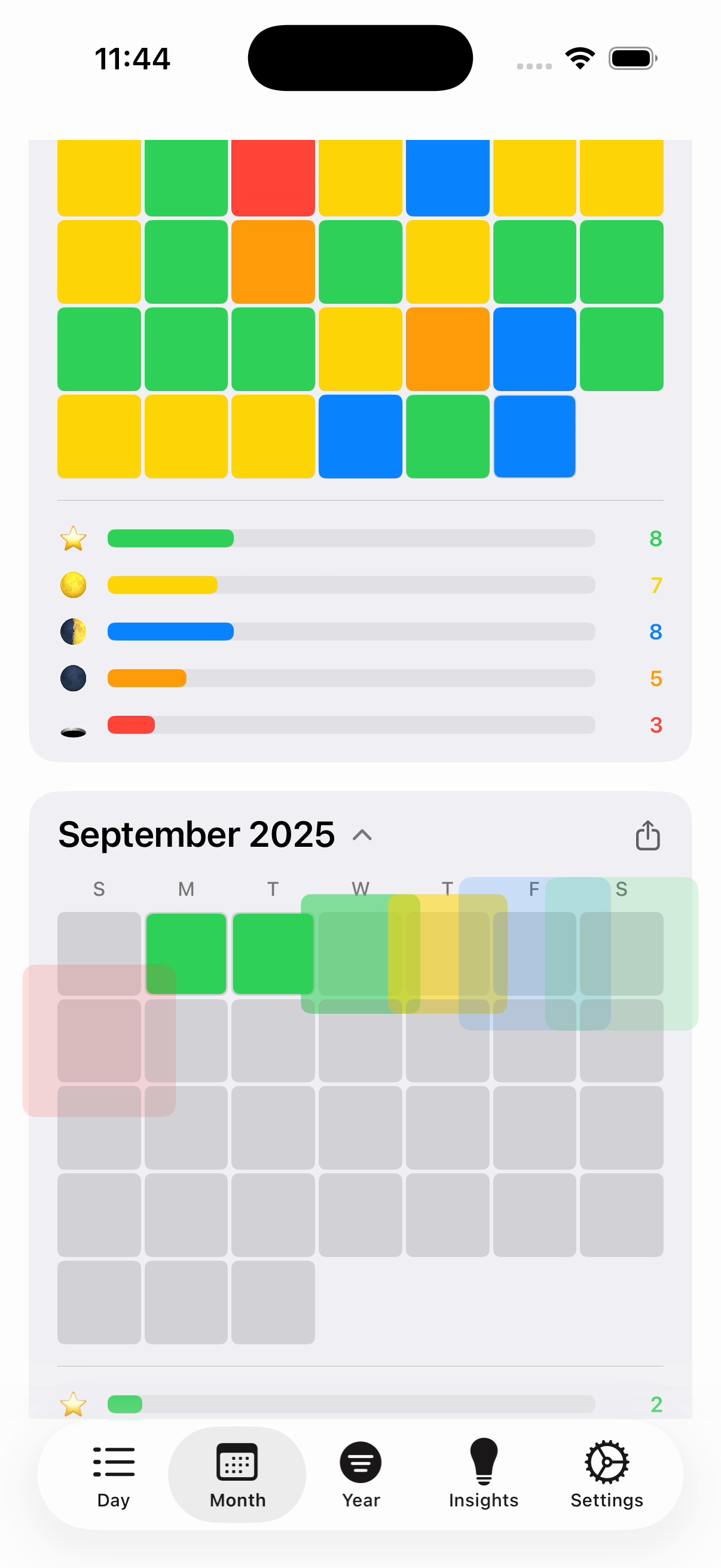Collapse the September 2025 section
This screenshot has width=721, height=1568.
[362, 834]
